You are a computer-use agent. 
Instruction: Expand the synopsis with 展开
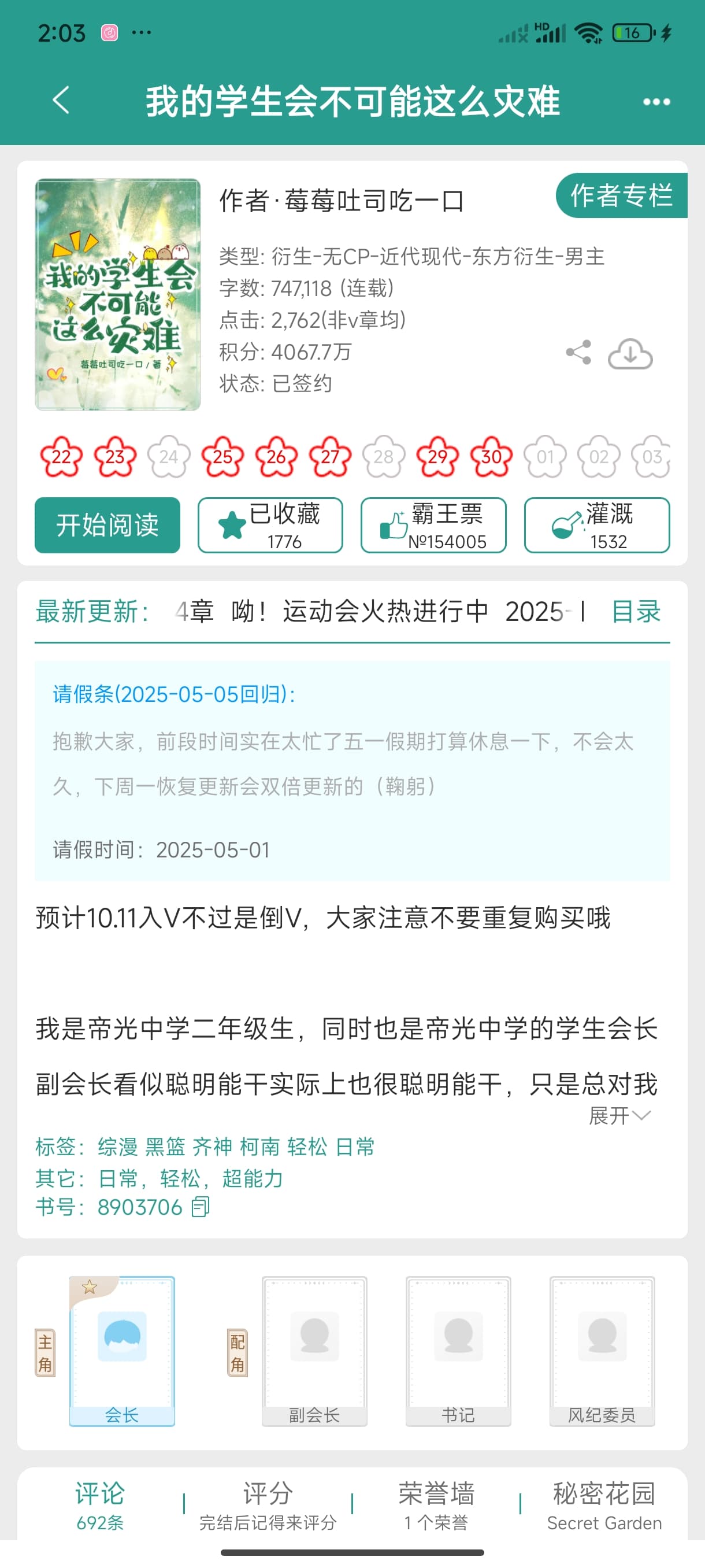tap(620, 1115)
